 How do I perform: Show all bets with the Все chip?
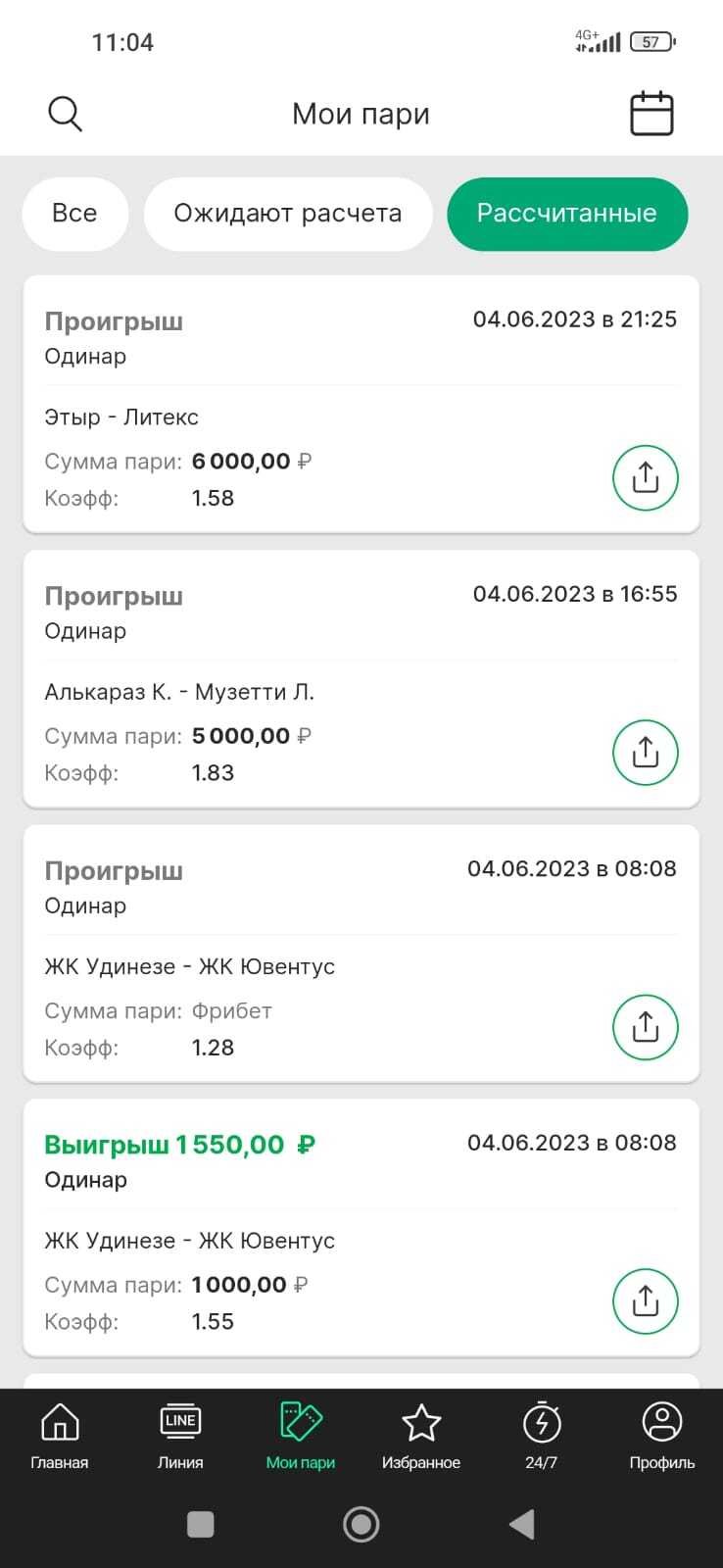74,214
